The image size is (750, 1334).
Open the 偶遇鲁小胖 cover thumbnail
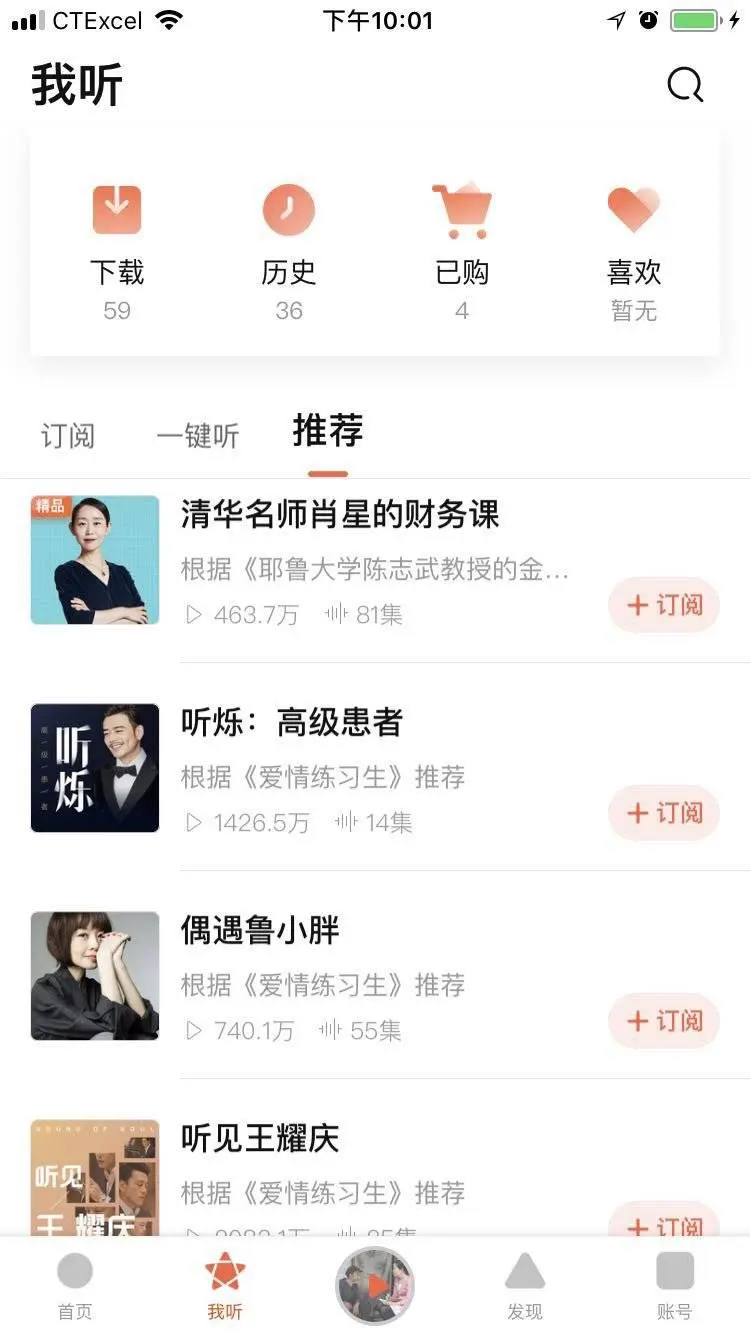(x=95, y=975)
